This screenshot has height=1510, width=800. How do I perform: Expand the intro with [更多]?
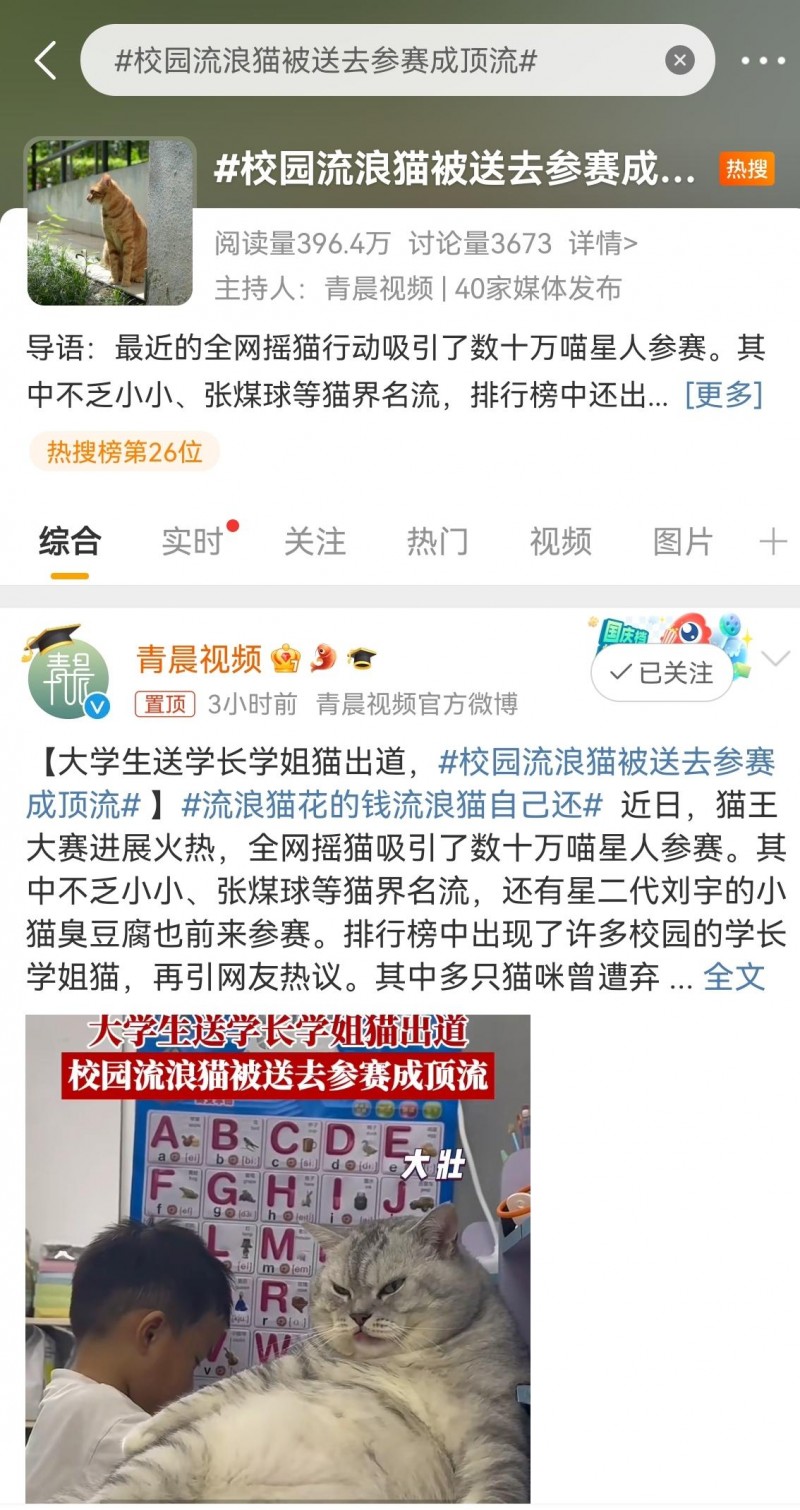pyautogui.click(x=723, y=395)
